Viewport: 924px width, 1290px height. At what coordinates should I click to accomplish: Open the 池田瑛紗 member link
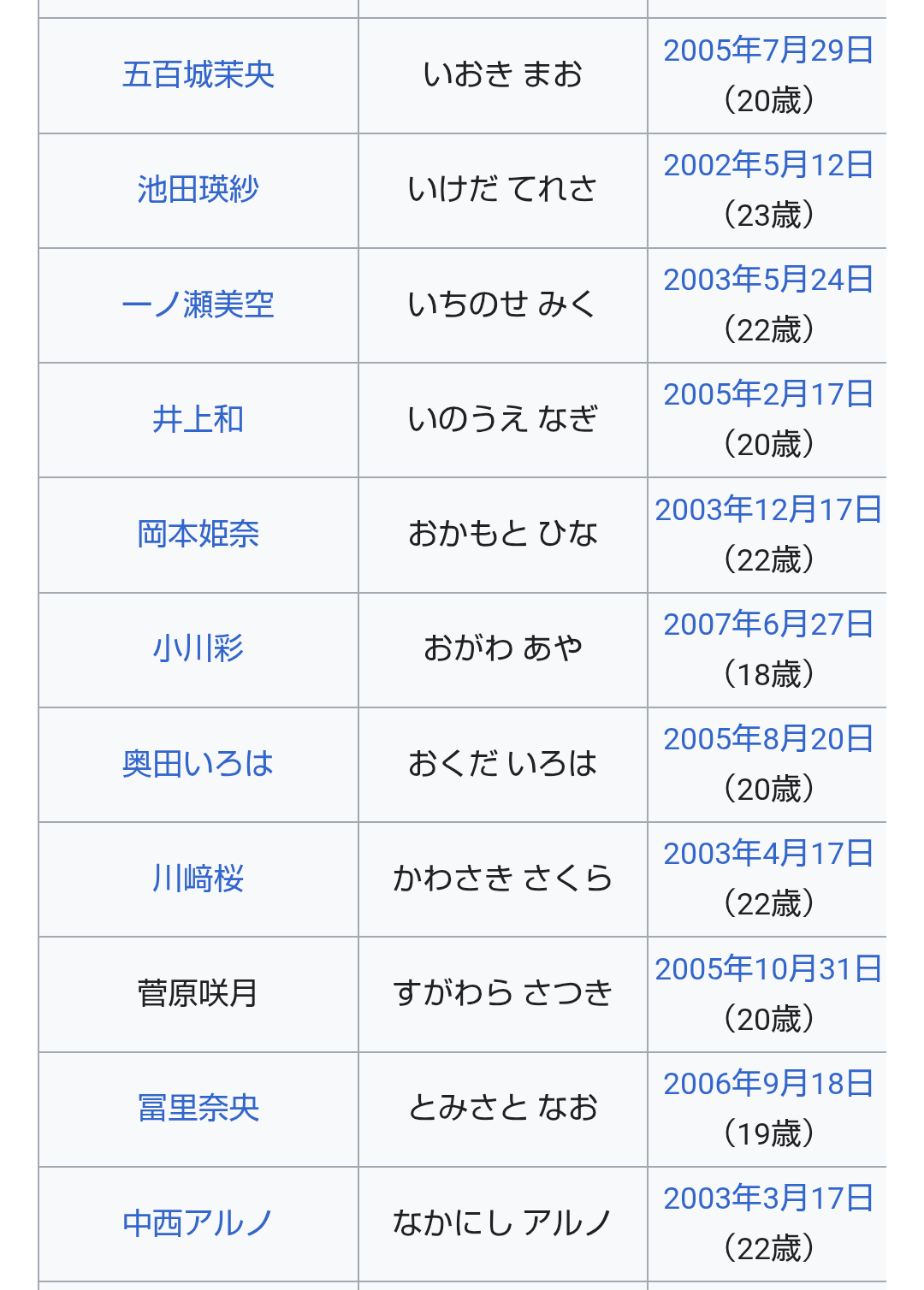(198, 190)
